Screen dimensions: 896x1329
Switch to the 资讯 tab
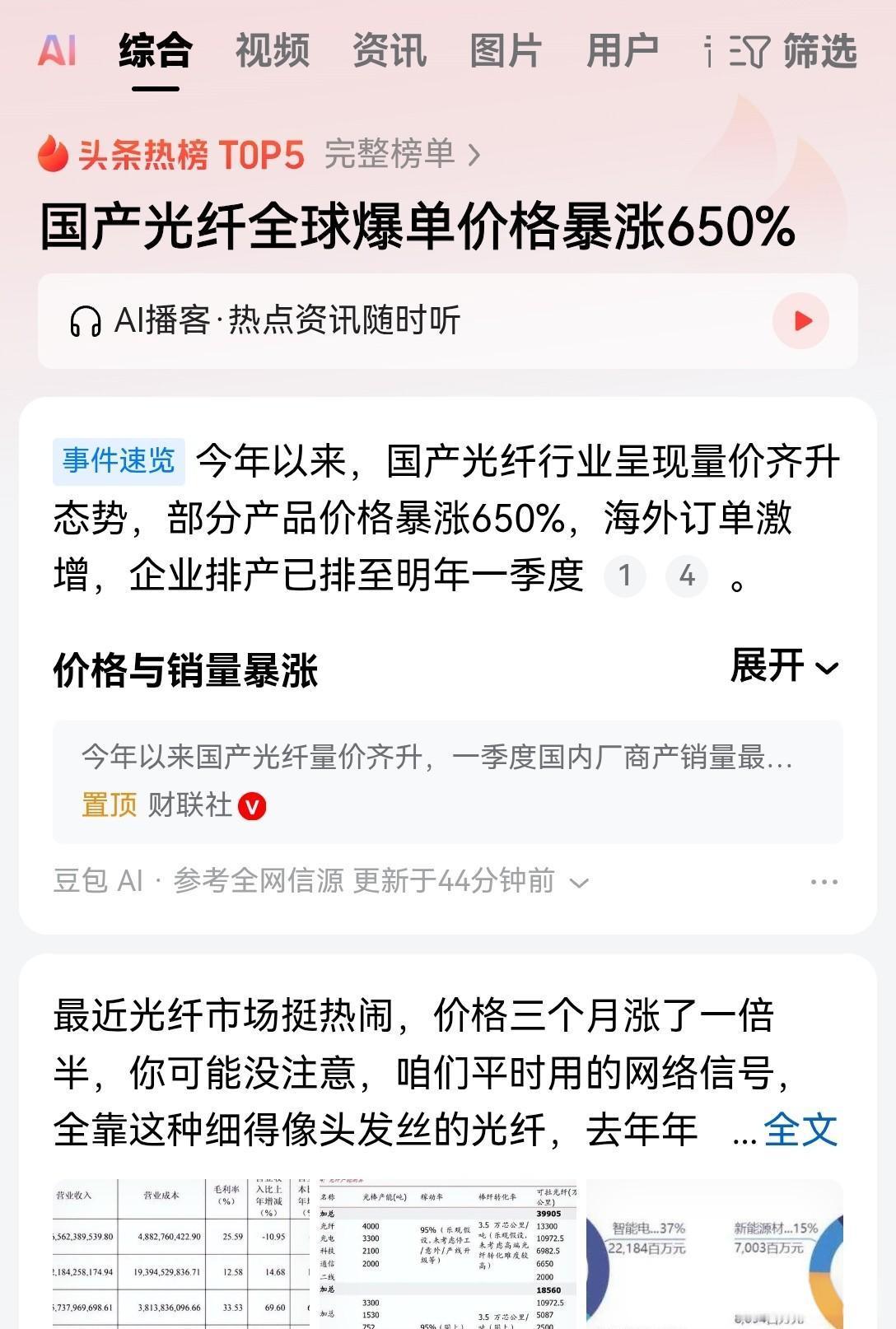[x=388, y=52]
